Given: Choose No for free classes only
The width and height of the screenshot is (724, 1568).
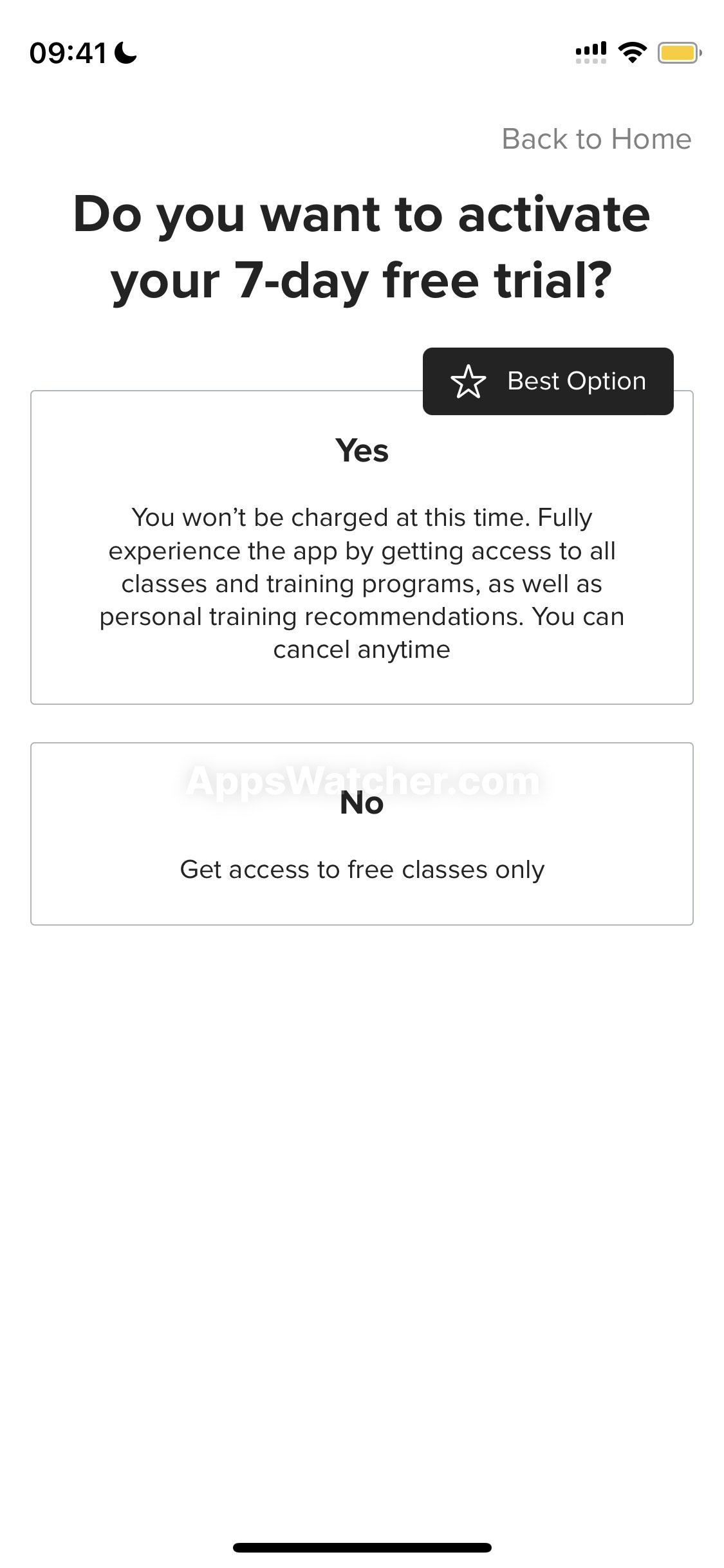Looking at the screenshot, I should 362,834.
